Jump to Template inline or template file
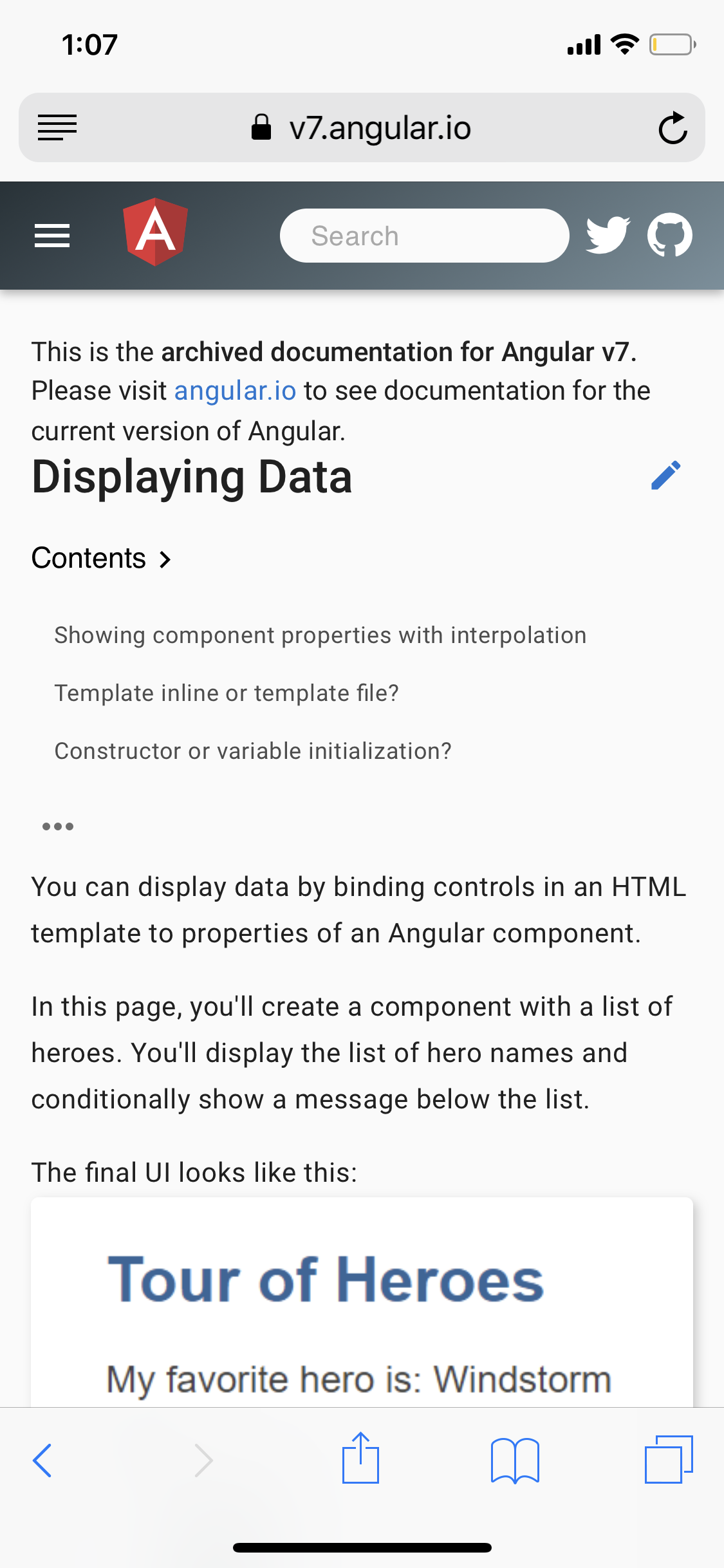724x1568 pixels. [x=227, y=693]
